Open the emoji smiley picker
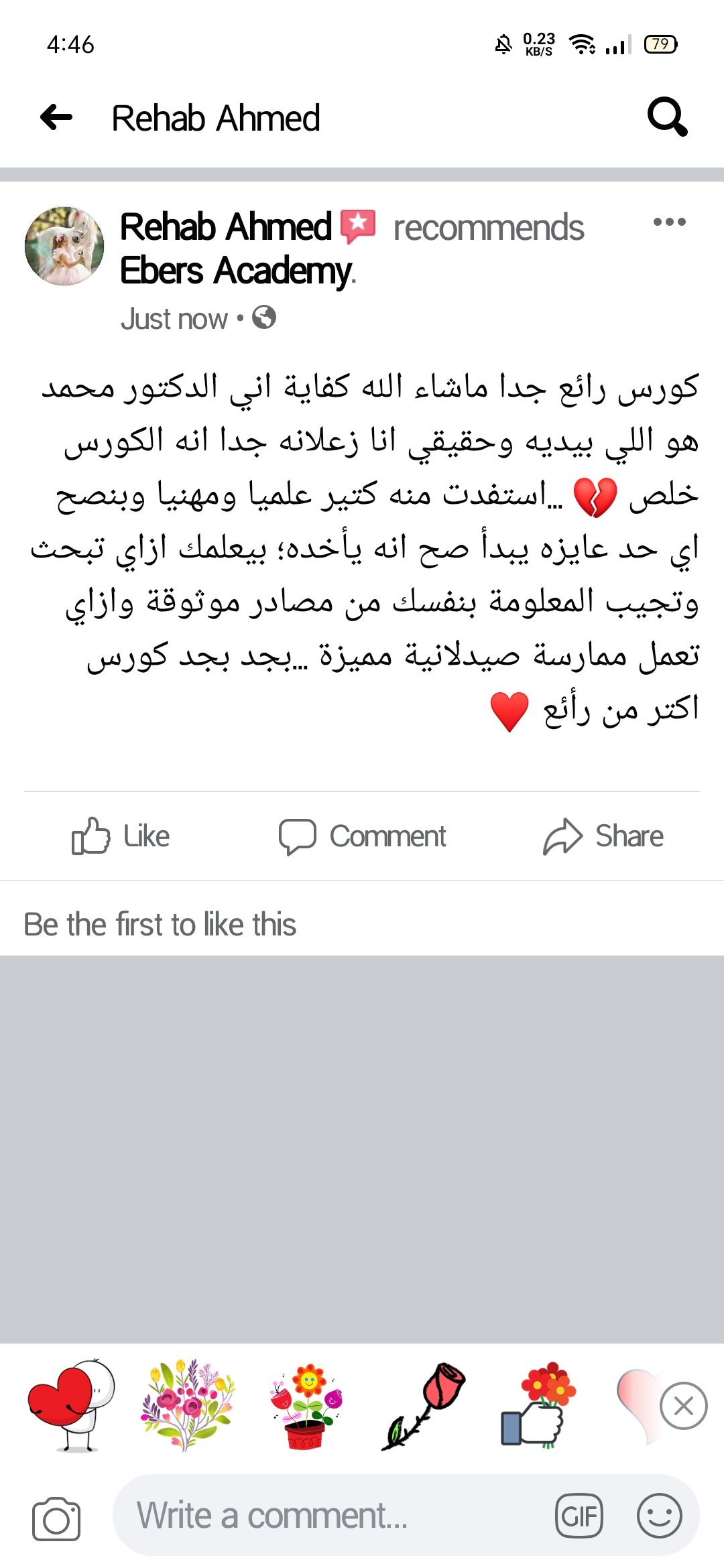Screen dimensions: 724x1568 [660, 1516]
